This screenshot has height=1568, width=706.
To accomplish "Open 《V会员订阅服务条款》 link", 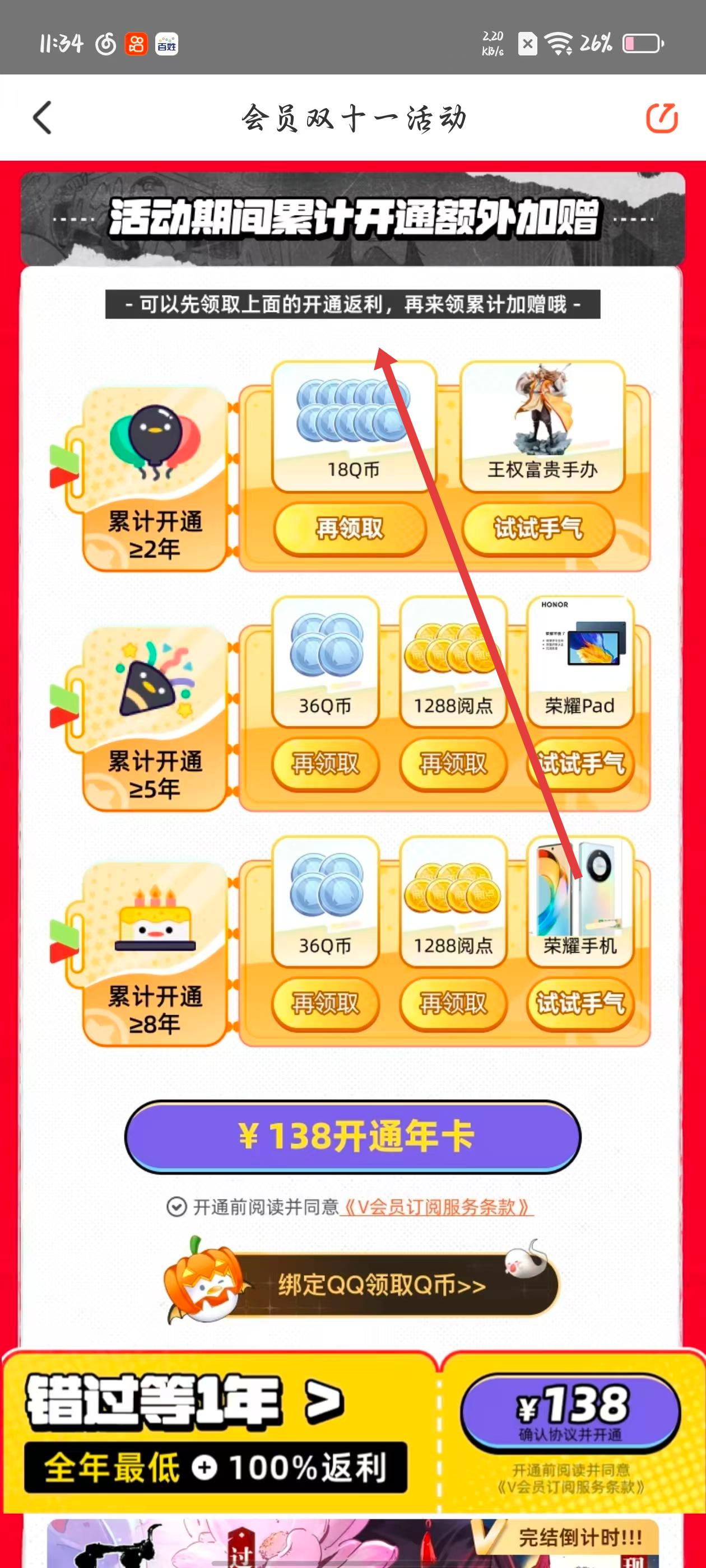I will [x=436, y=1206].
